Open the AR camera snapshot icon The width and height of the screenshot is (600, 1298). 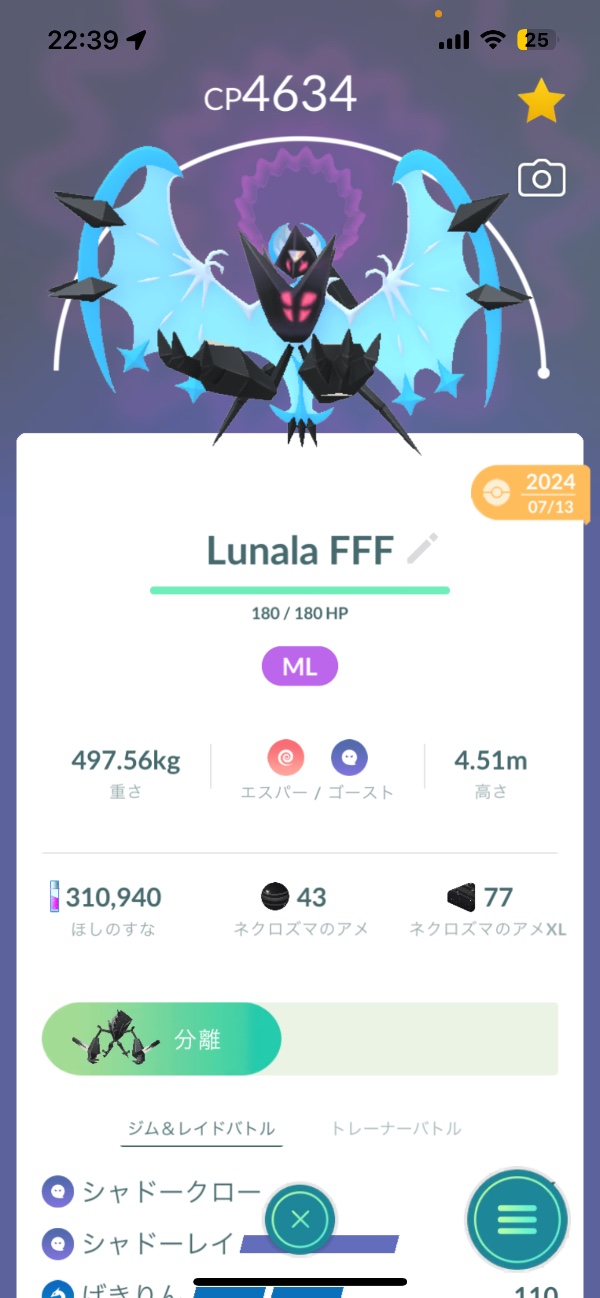click(541, 179)
